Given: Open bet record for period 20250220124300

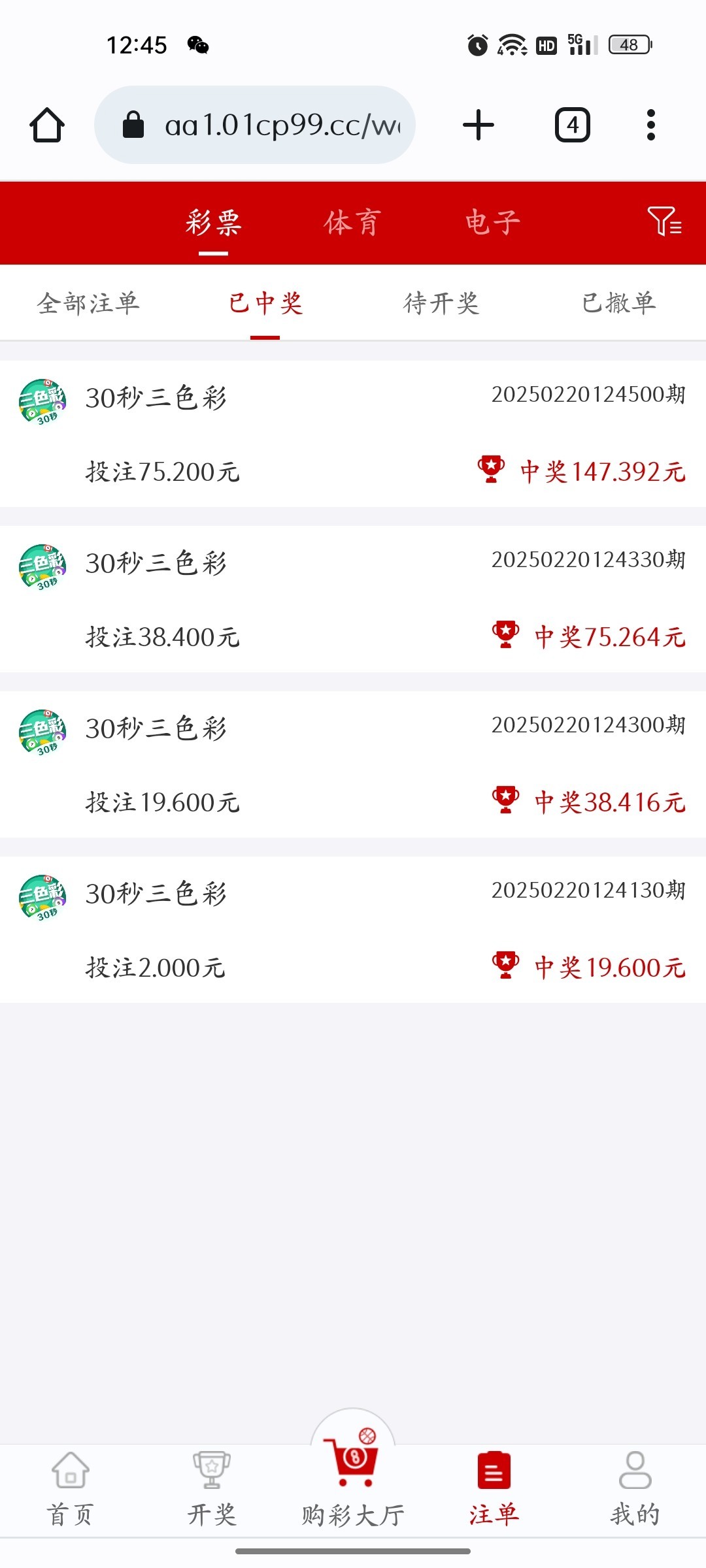Looking at the screenshot, I should pos(353,764).
